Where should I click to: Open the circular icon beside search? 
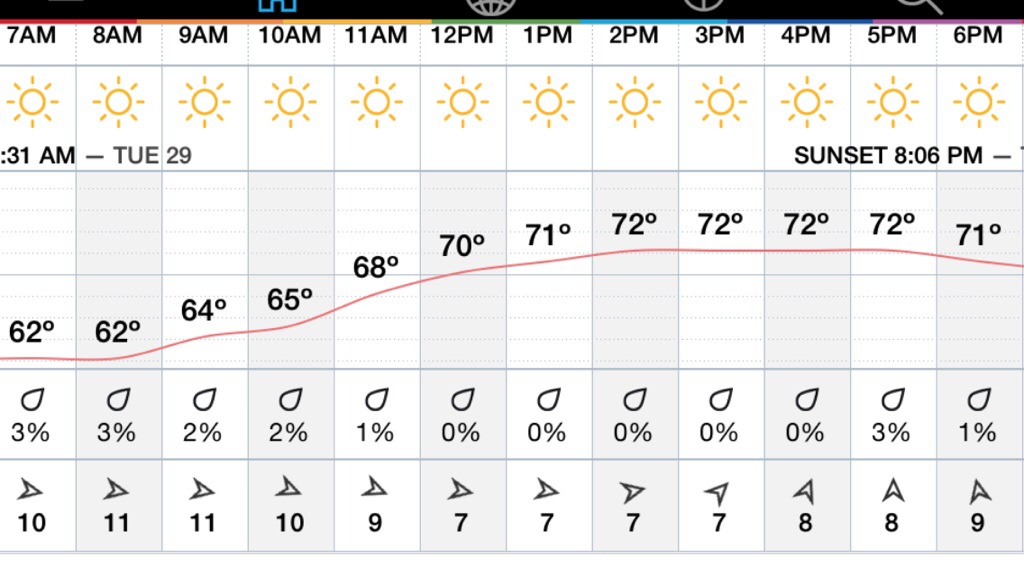click(x=703, y=4)
